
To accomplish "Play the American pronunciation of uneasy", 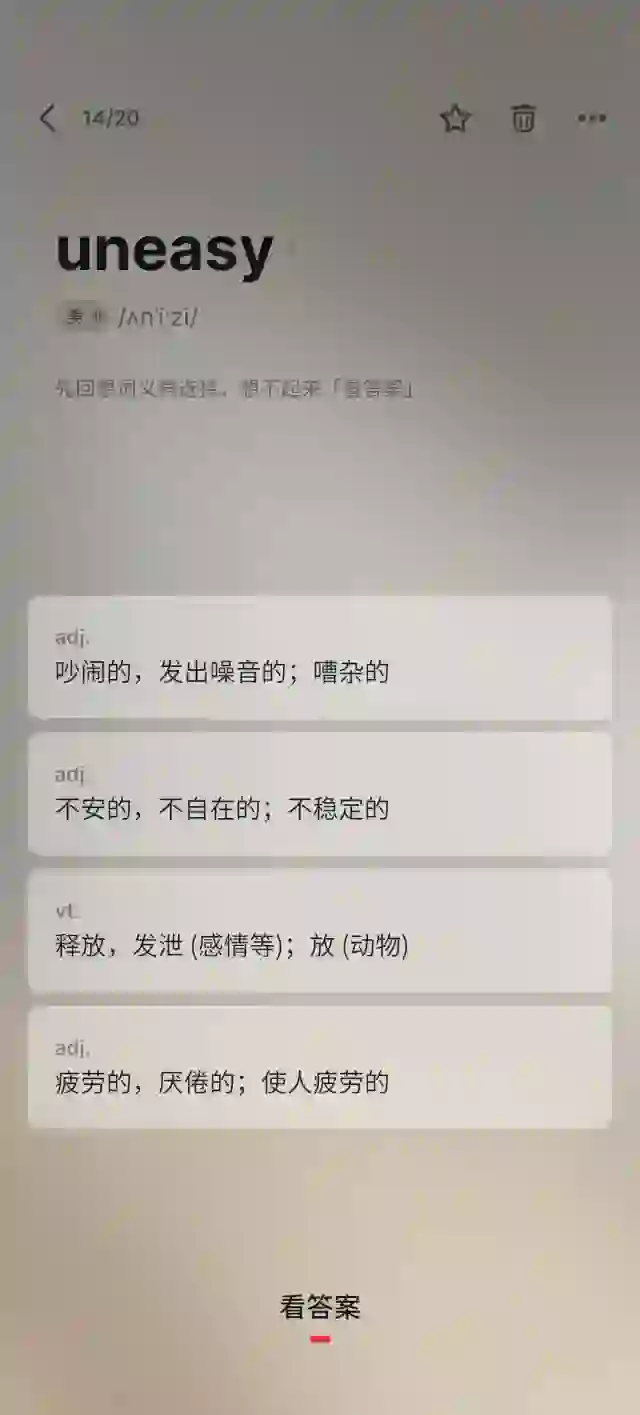I will [x=85, y=318].
